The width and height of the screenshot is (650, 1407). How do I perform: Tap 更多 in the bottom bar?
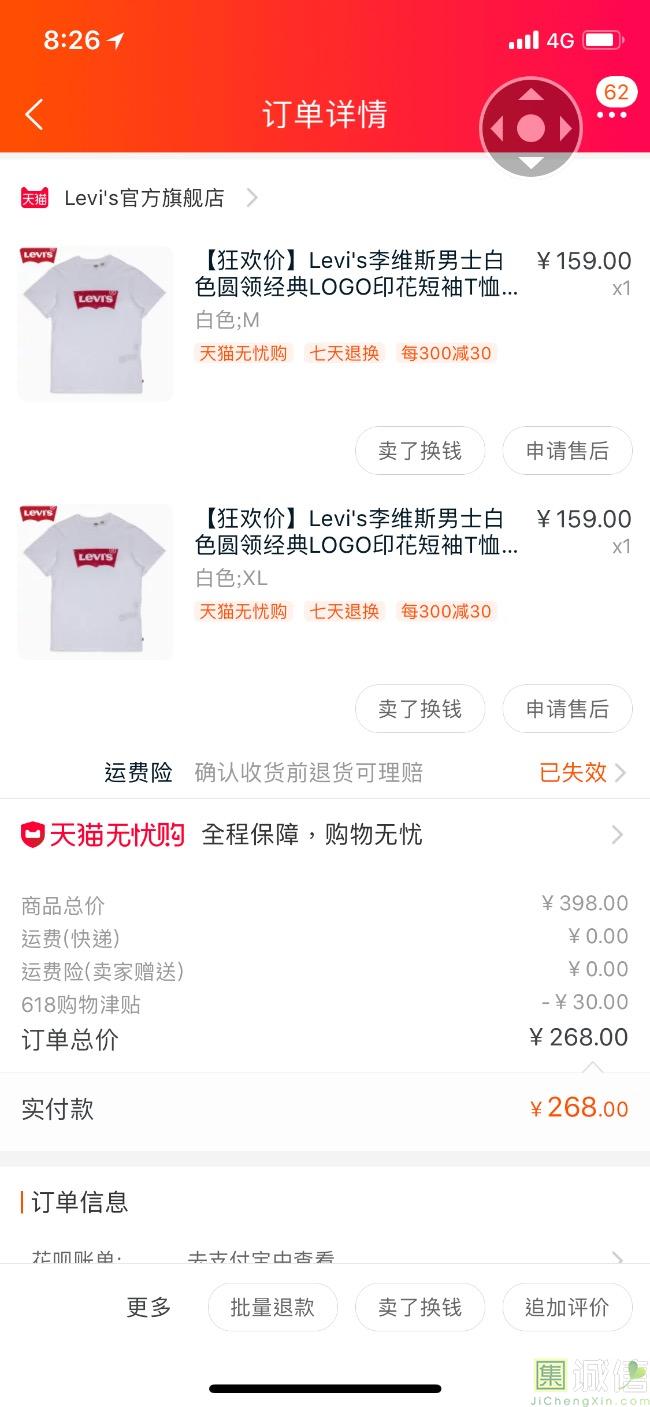click(x=149, y=1307)
